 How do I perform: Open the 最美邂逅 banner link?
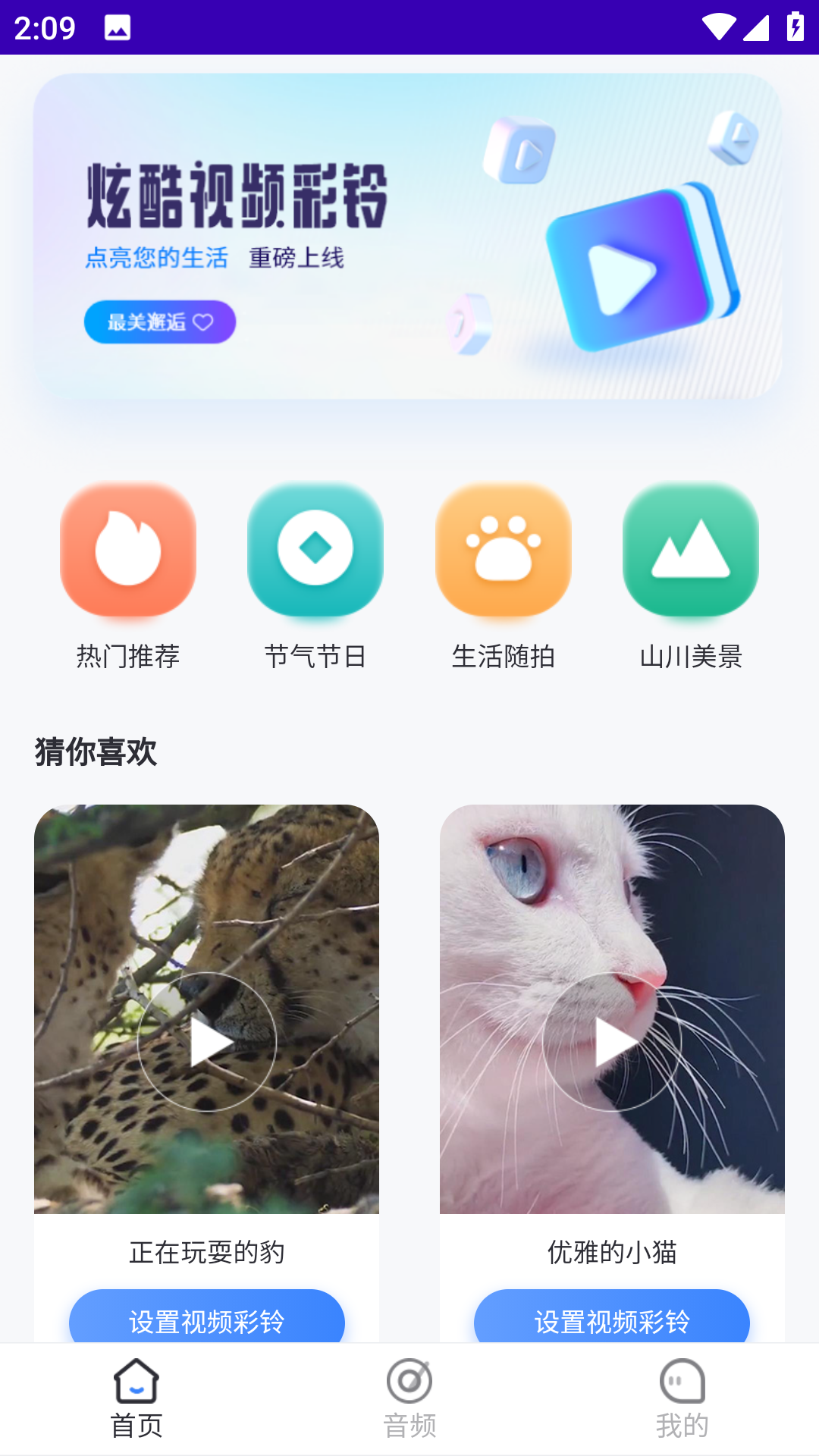pos(159,322)
